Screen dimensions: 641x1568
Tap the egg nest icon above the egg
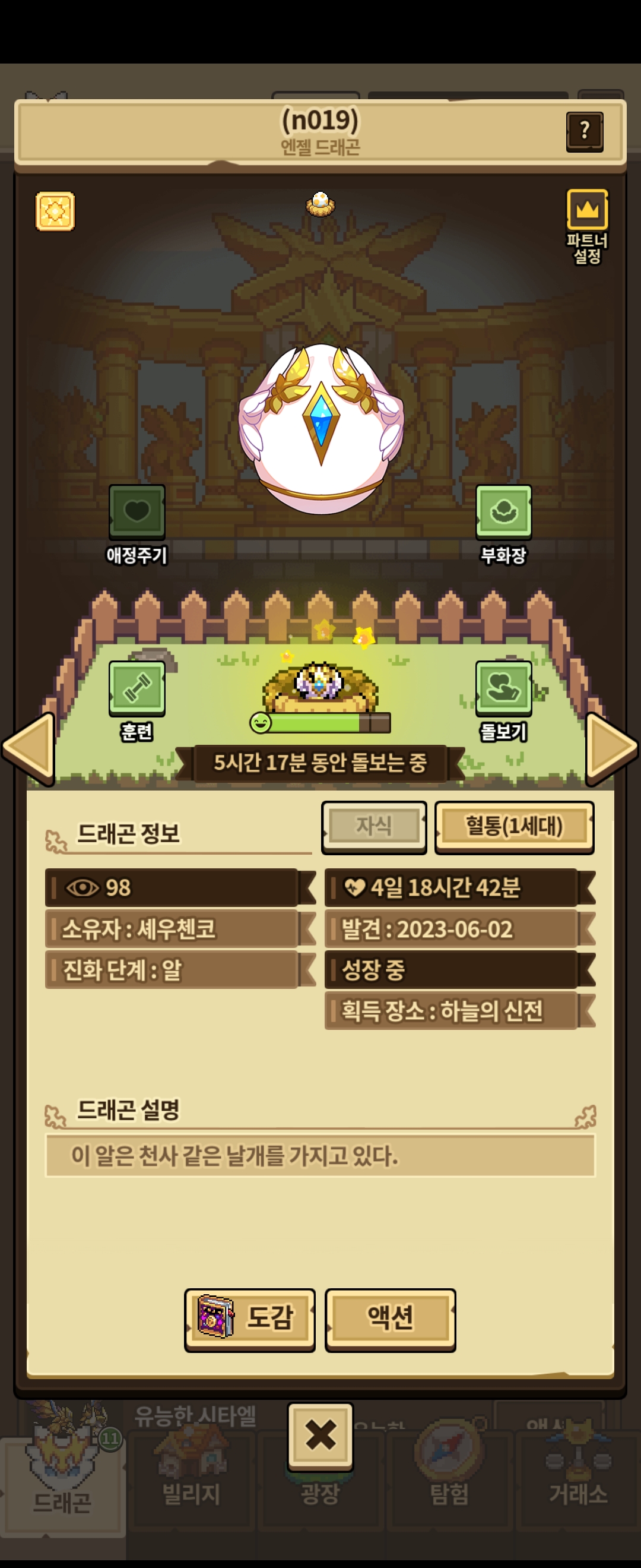click(x=320, y=203)
